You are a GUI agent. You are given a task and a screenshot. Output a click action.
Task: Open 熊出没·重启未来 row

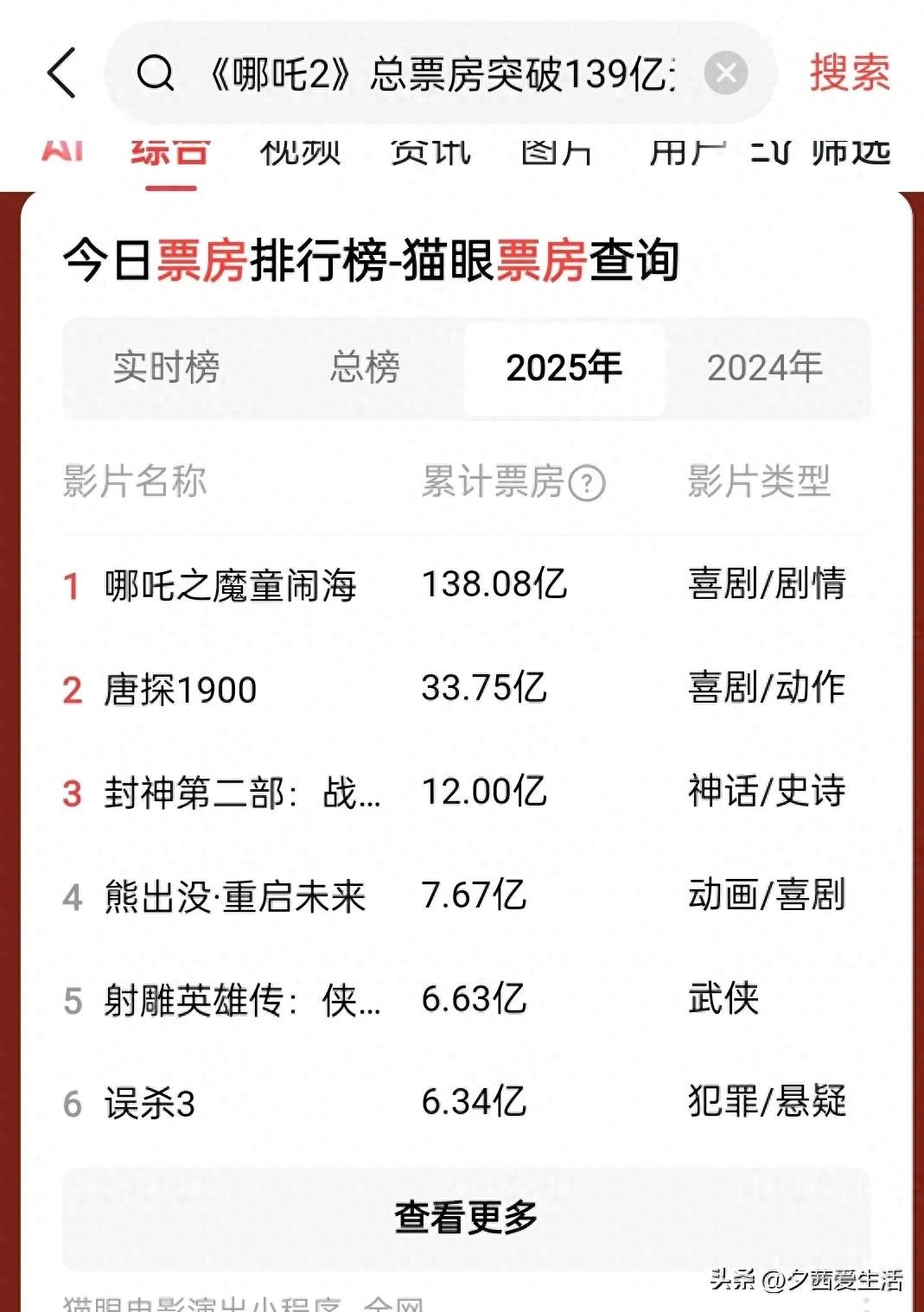pos(234,897)
